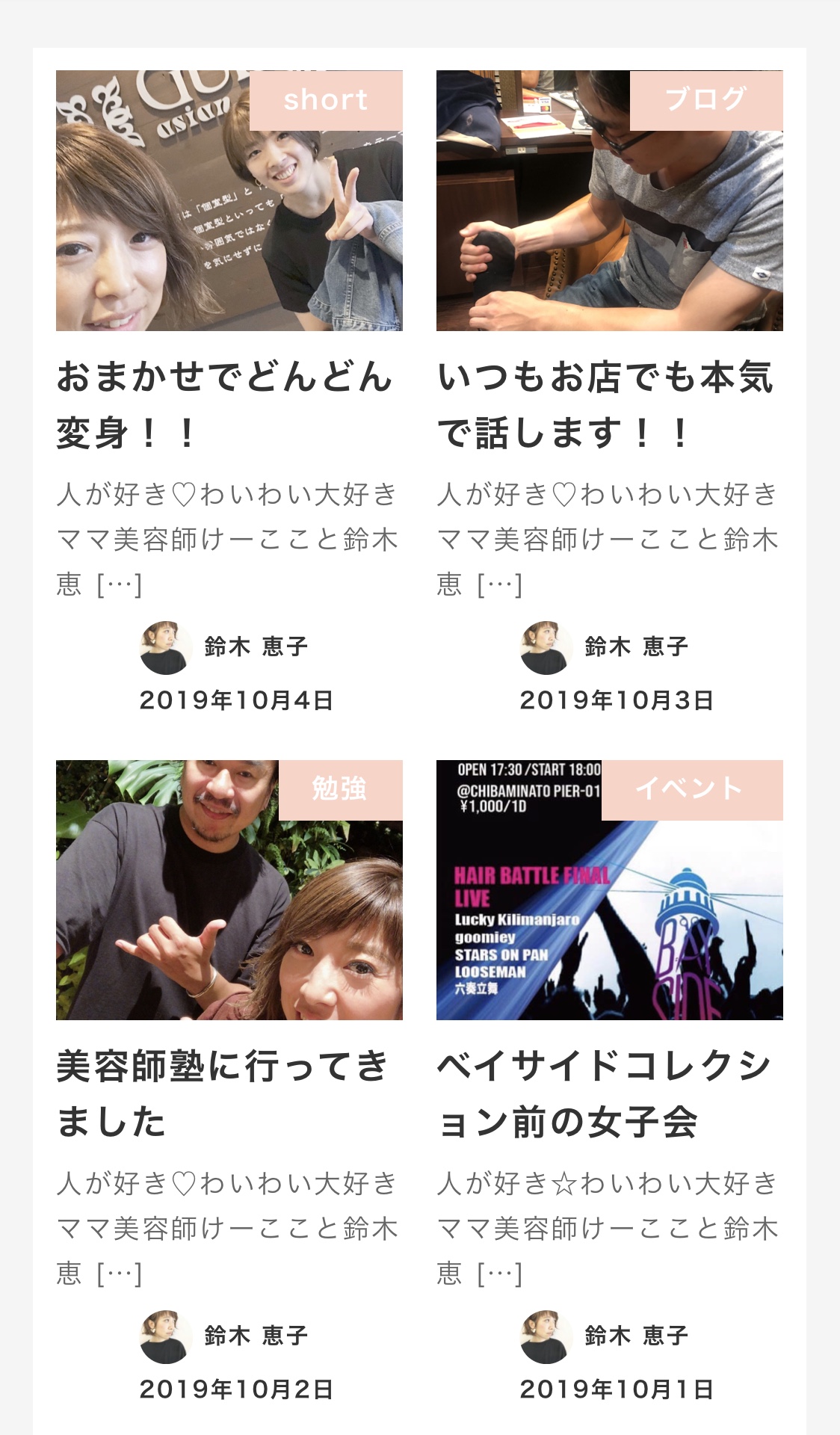Open the post いつもお店でも本気で話します！！

[605, 404]
